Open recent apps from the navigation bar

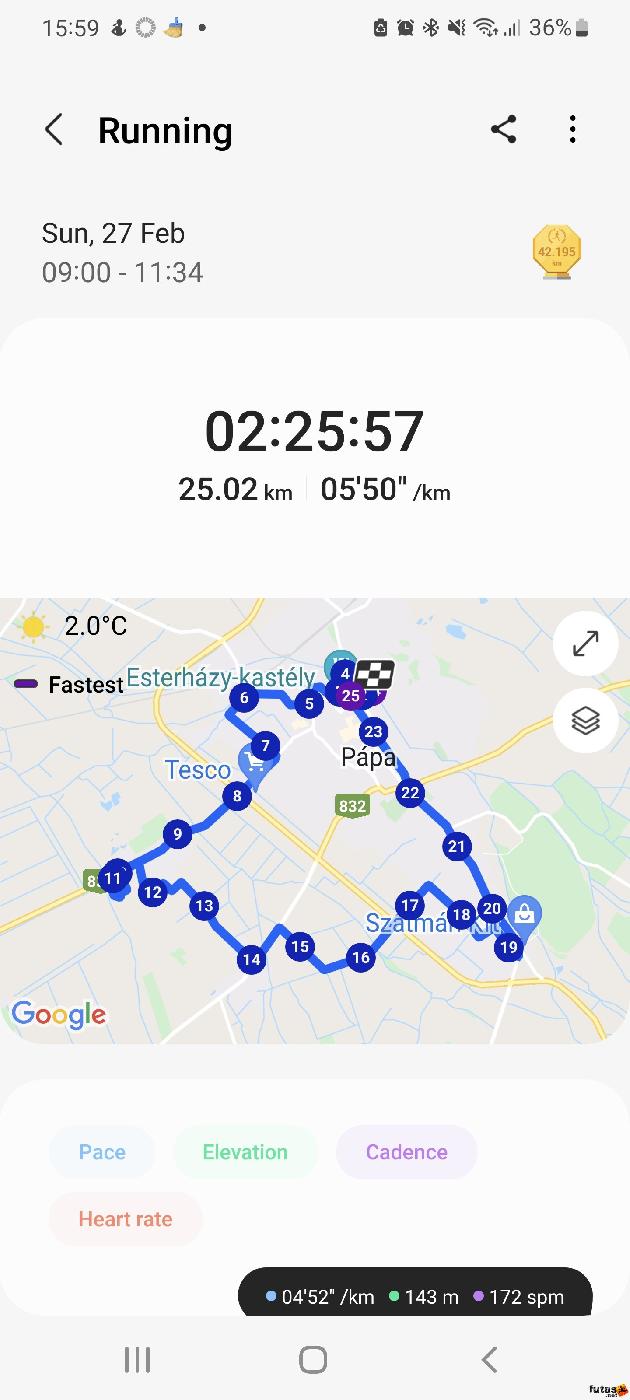137,1359
